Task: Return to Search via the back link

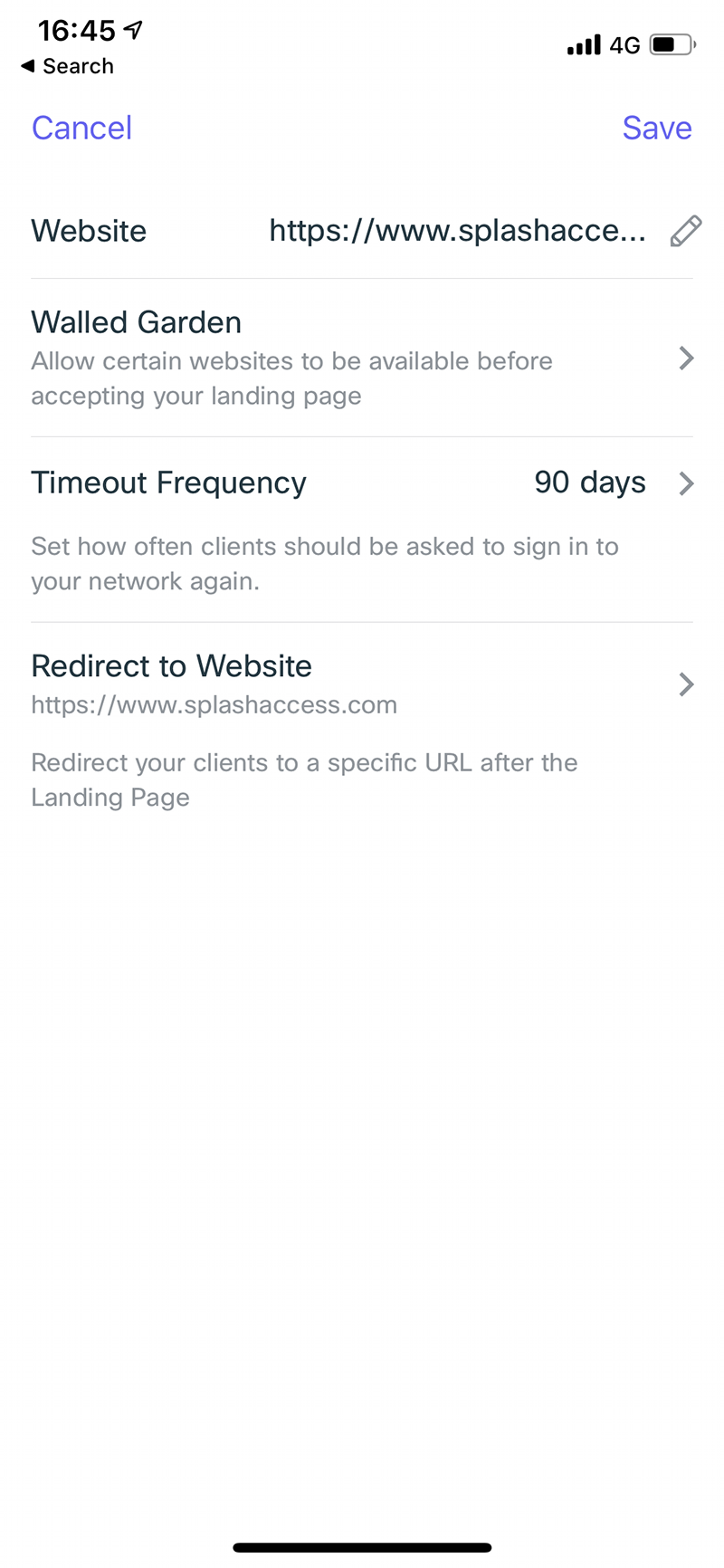Action: point(68,66)
